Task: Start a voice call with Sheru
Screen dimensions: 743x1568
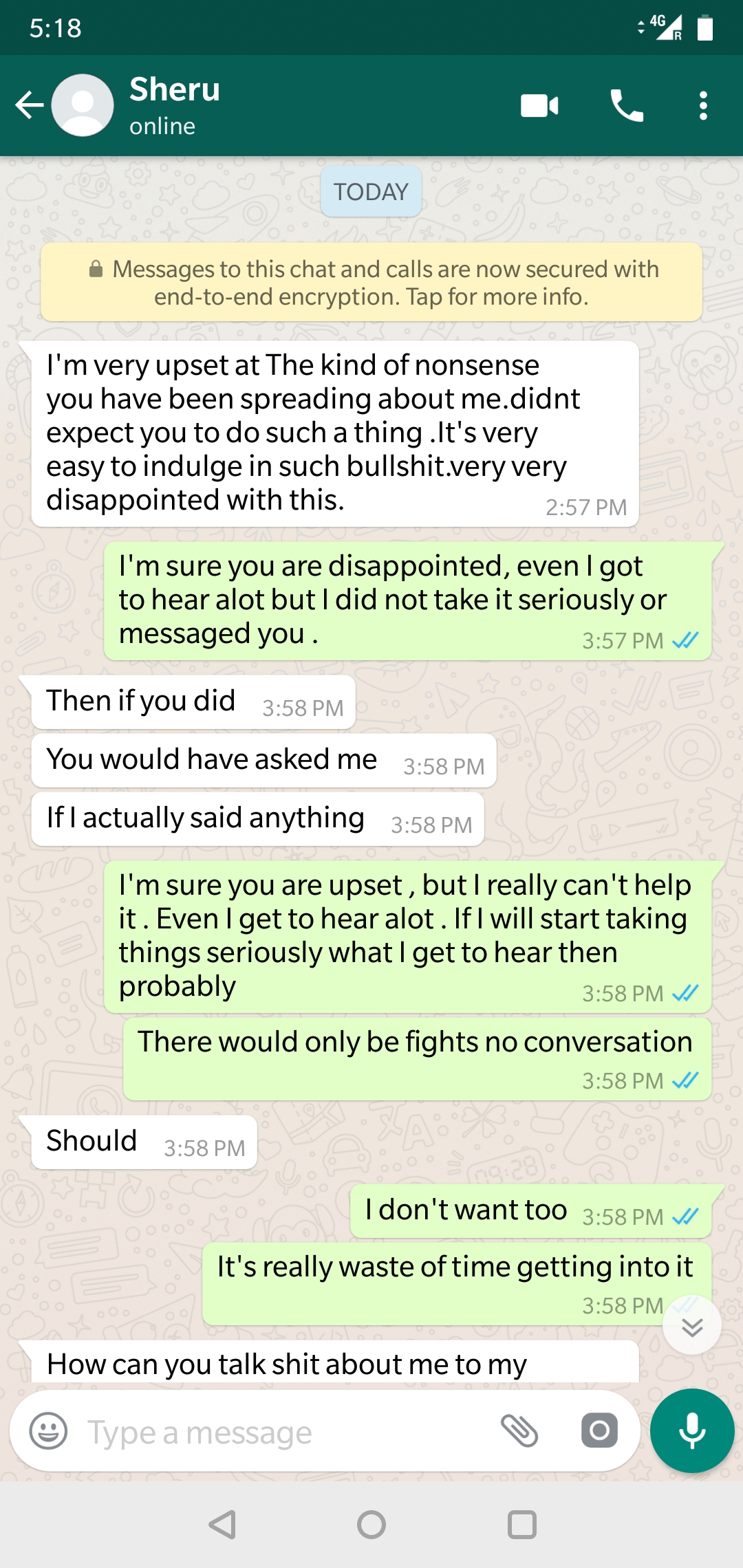Action: pos(627,105)
